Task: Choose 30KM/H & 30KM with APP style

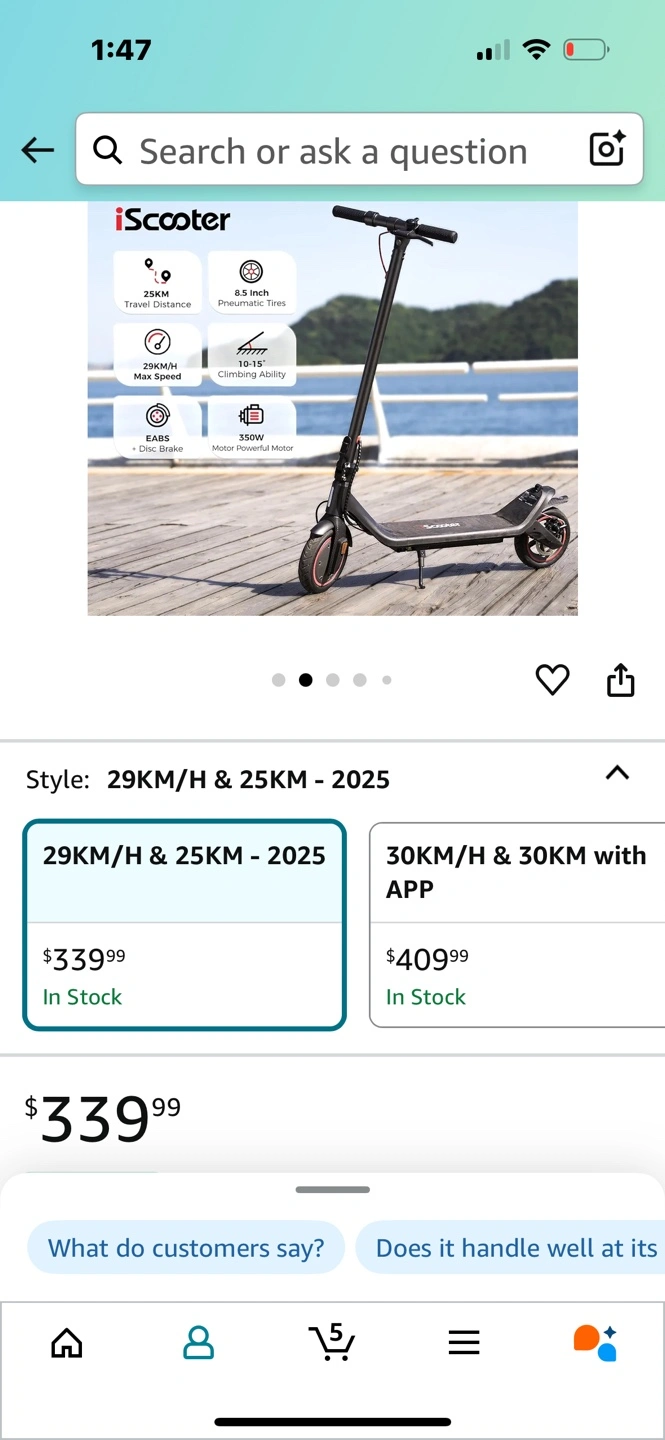Action: (x=517, y=924)
